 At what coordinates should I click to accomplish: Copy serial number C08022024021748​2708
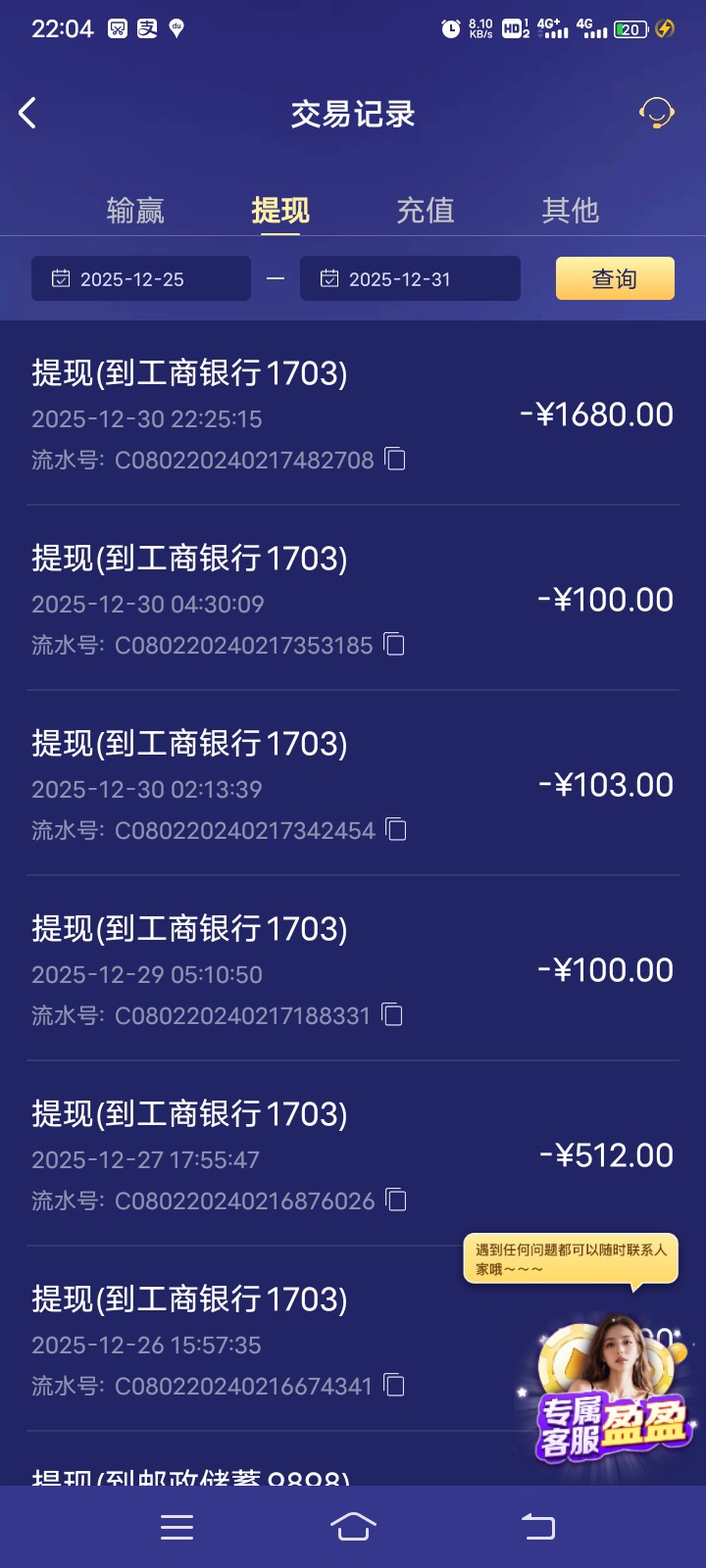pos(395,459)
